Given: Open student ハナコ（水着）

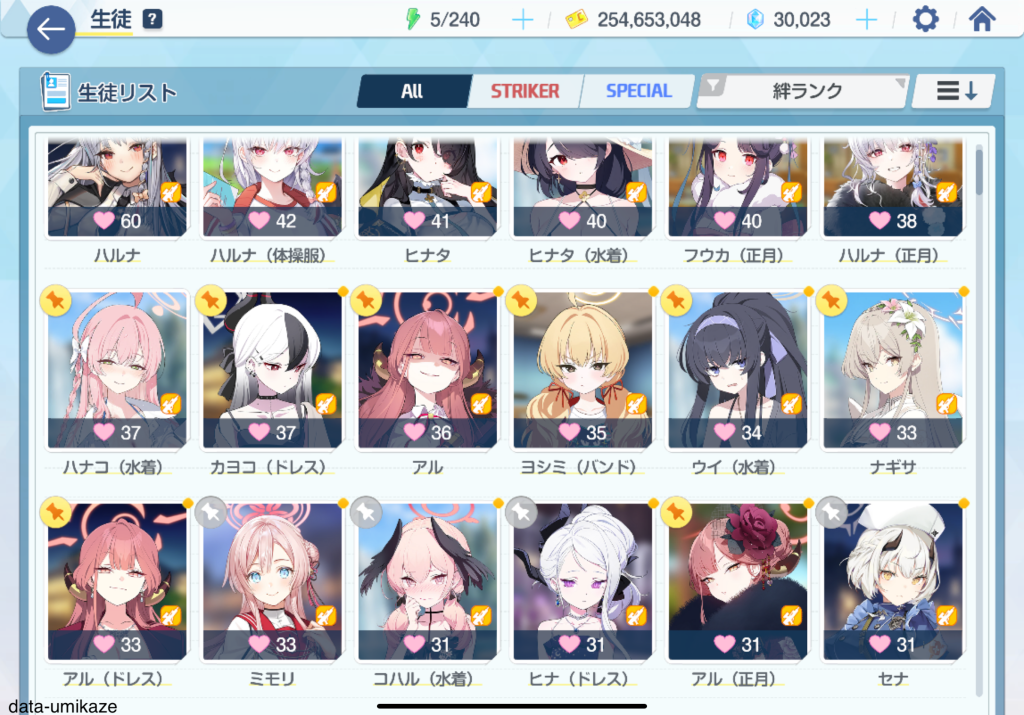Looking at the screenshot, I should 116,370.
